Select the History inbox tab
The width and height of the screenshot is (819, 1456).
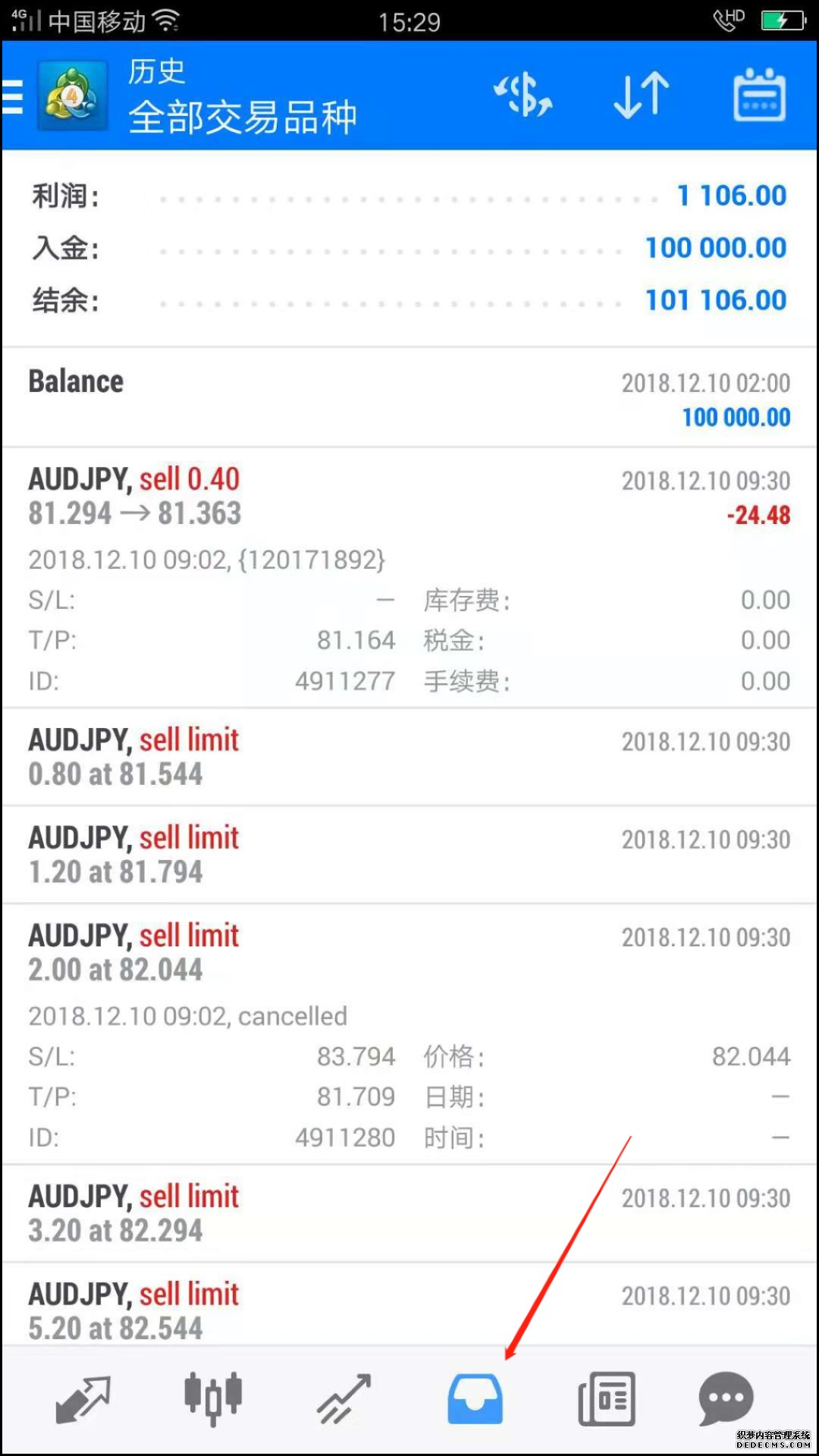[475, 1398]
